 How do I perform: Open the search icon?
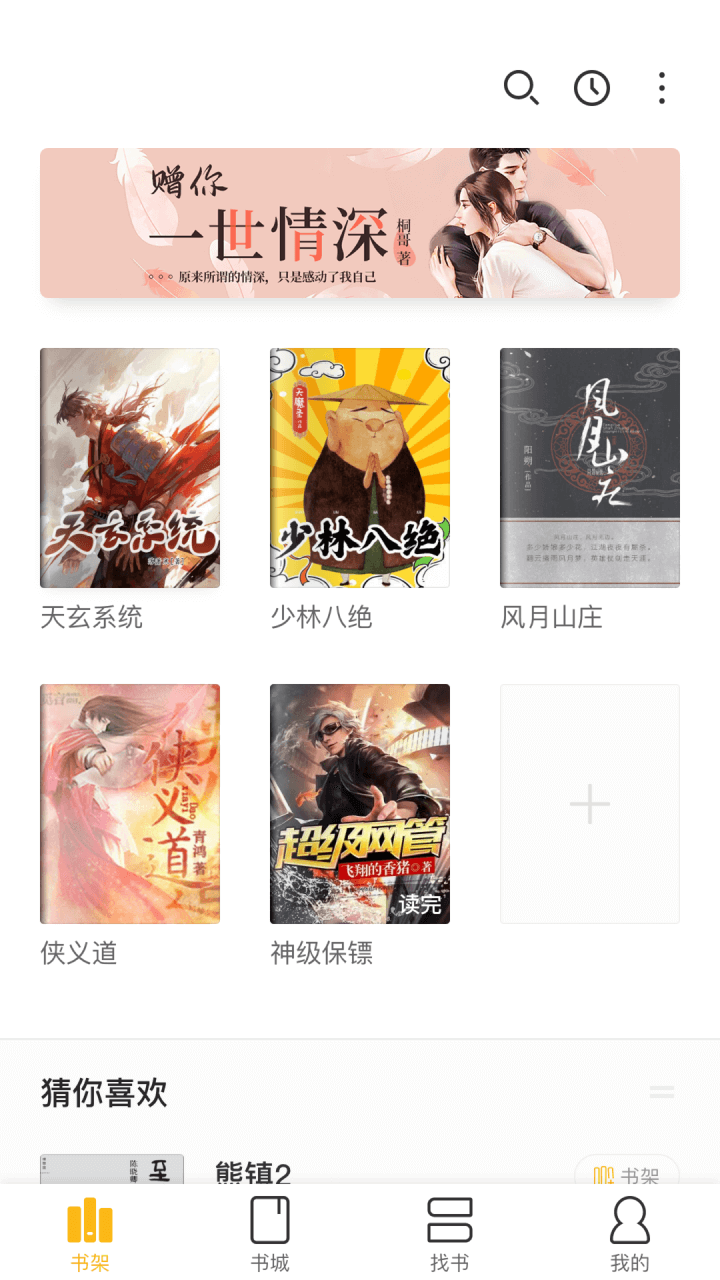click(x=521, y=88)
